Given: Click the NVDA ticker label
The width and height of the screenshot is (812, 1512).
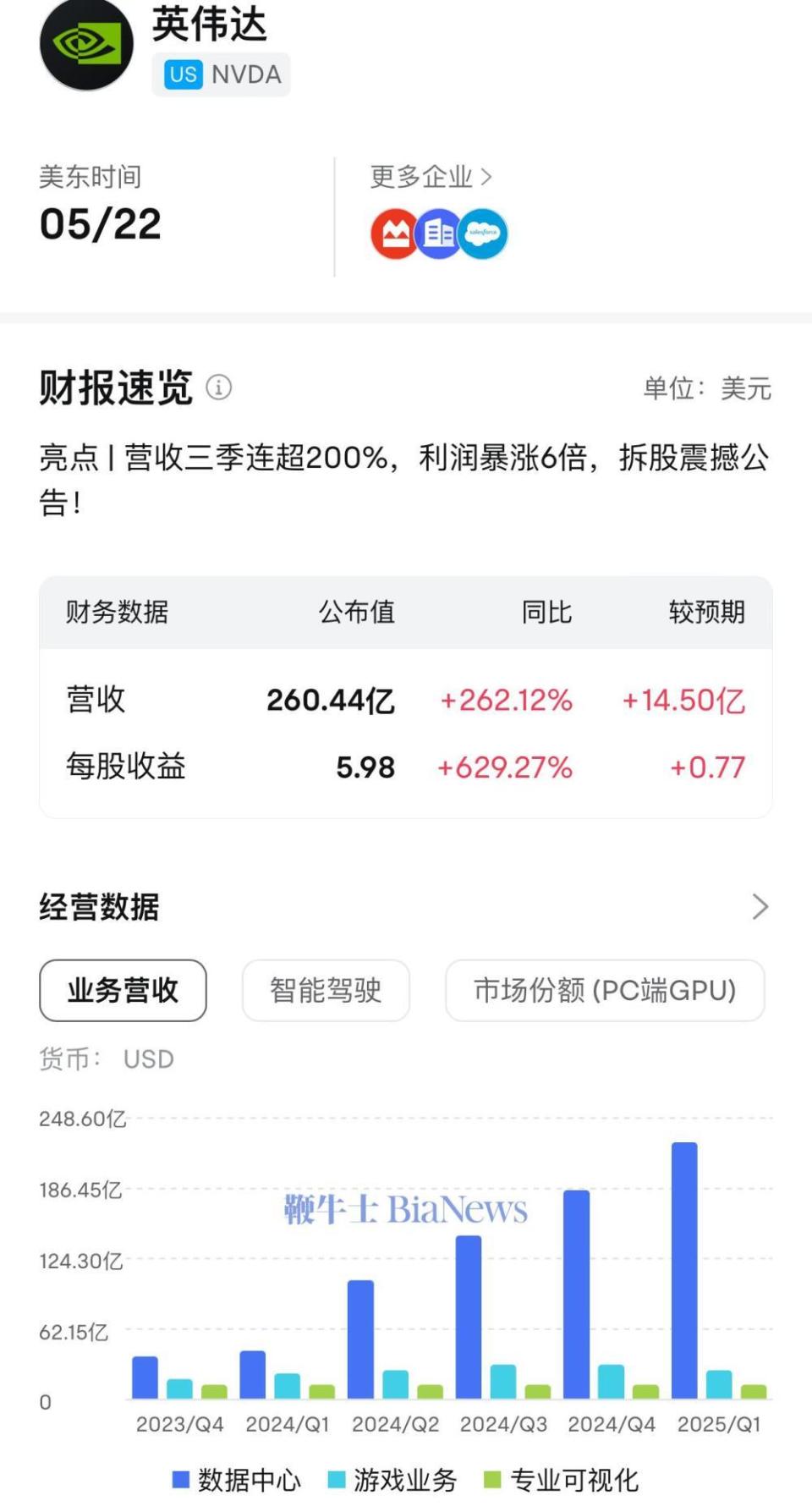Looking at the screenshot, I should [249, 74].
